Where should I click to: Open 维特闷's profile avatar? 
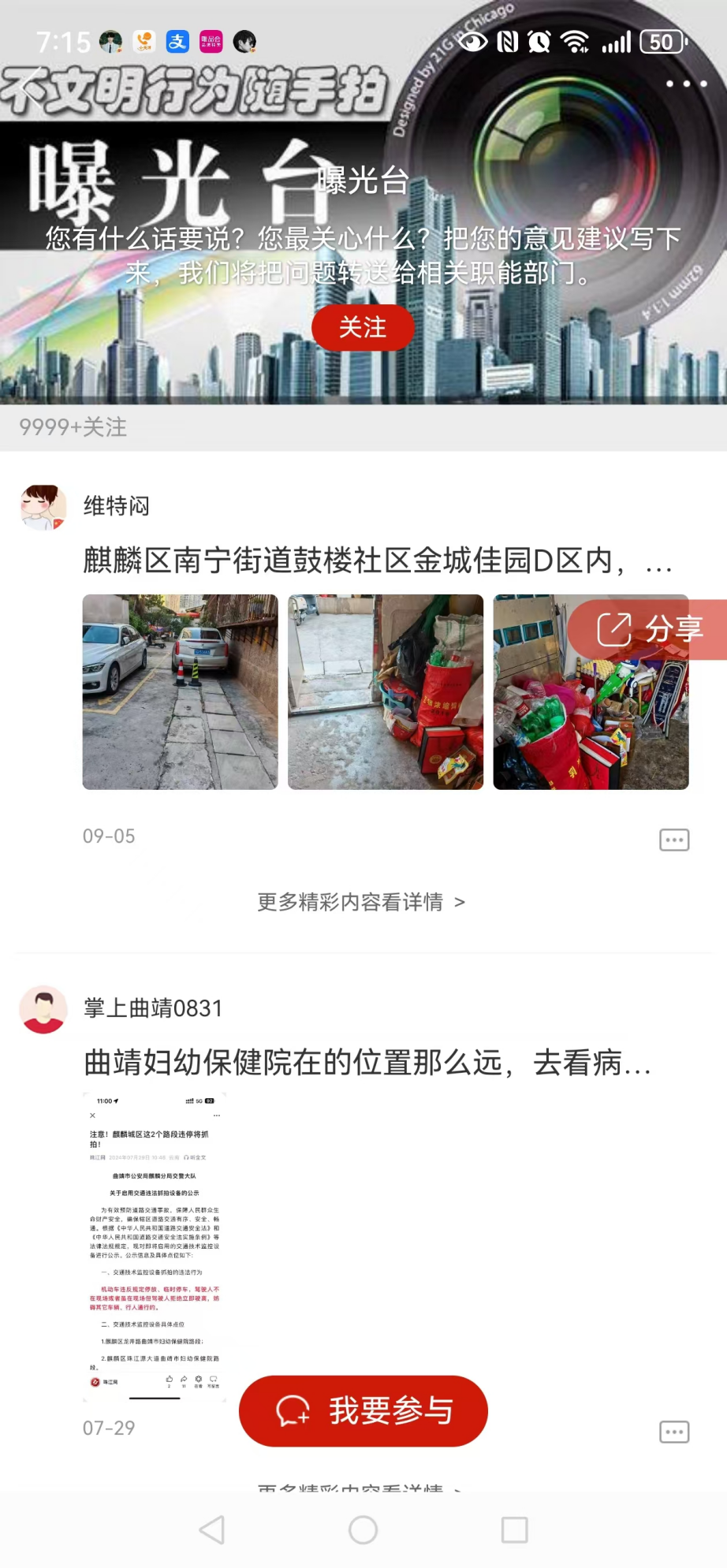tap(43, 507)
